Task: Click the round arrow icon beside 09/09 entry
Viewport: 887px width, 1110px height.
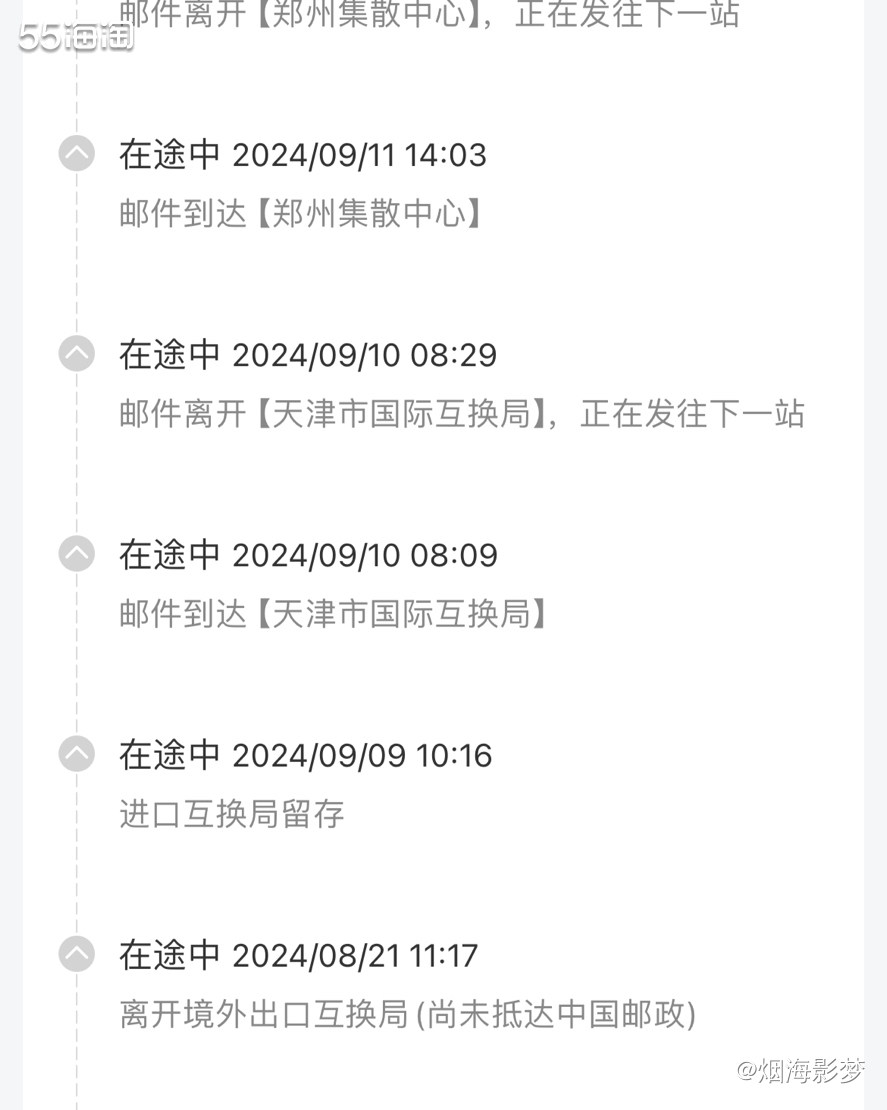Action: [76, 754]
